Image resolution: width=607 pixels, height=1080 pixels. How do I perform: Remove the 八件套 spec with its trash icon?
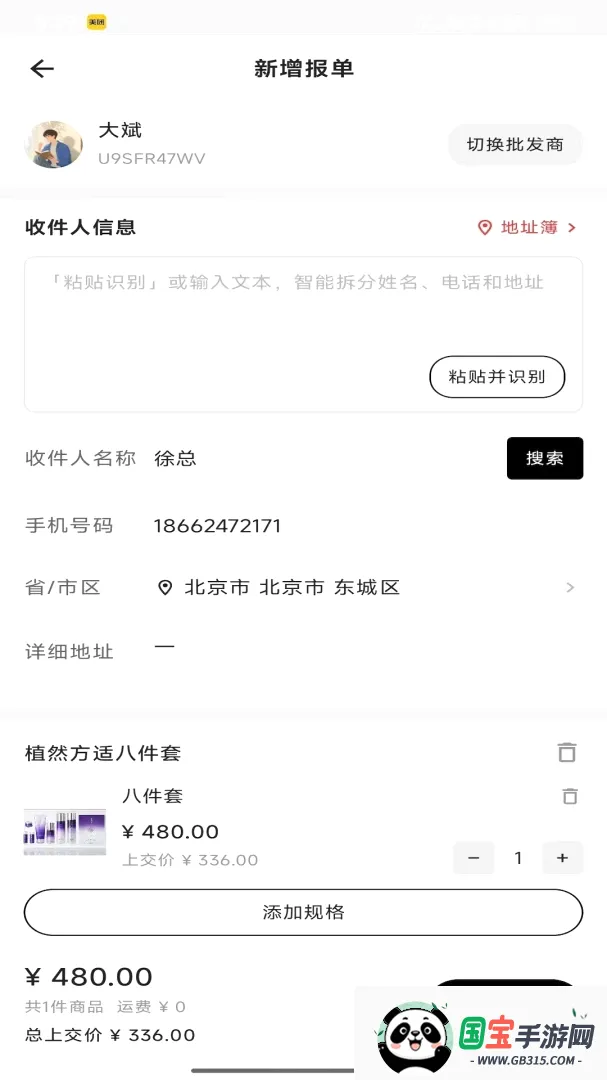[570, 796]
